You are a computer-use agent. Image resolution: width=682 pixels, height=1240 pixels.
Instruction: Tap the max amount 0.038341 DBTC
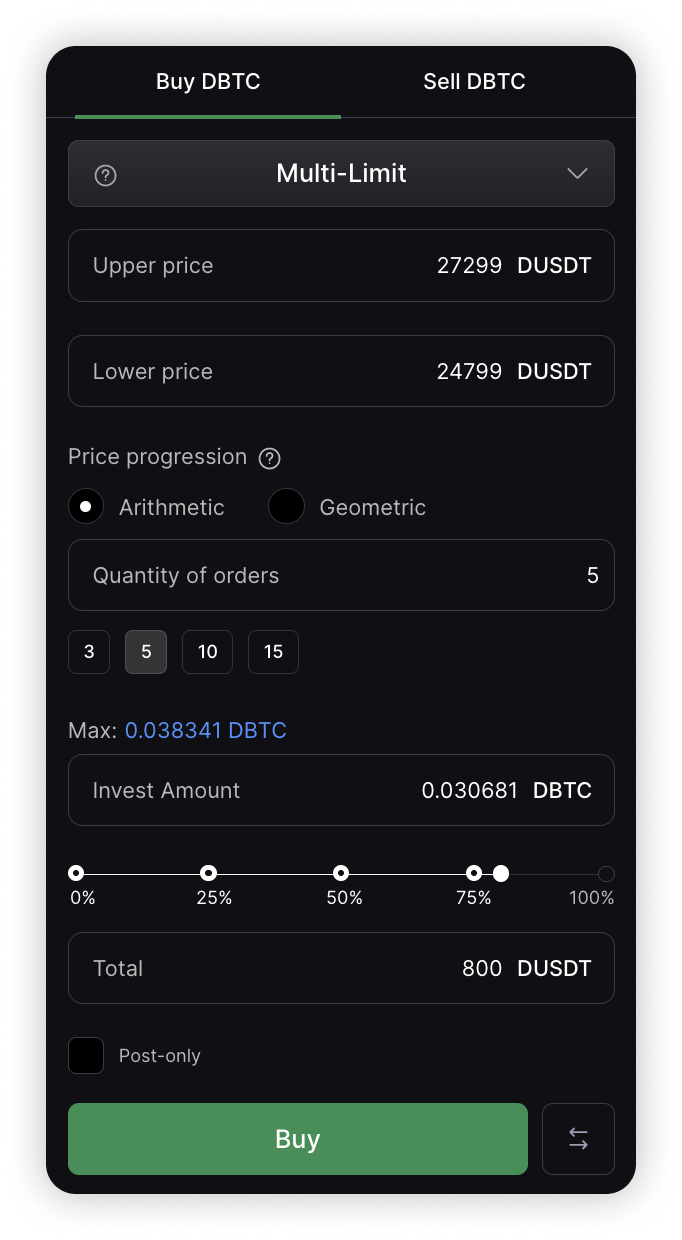(x=205, y=731)
